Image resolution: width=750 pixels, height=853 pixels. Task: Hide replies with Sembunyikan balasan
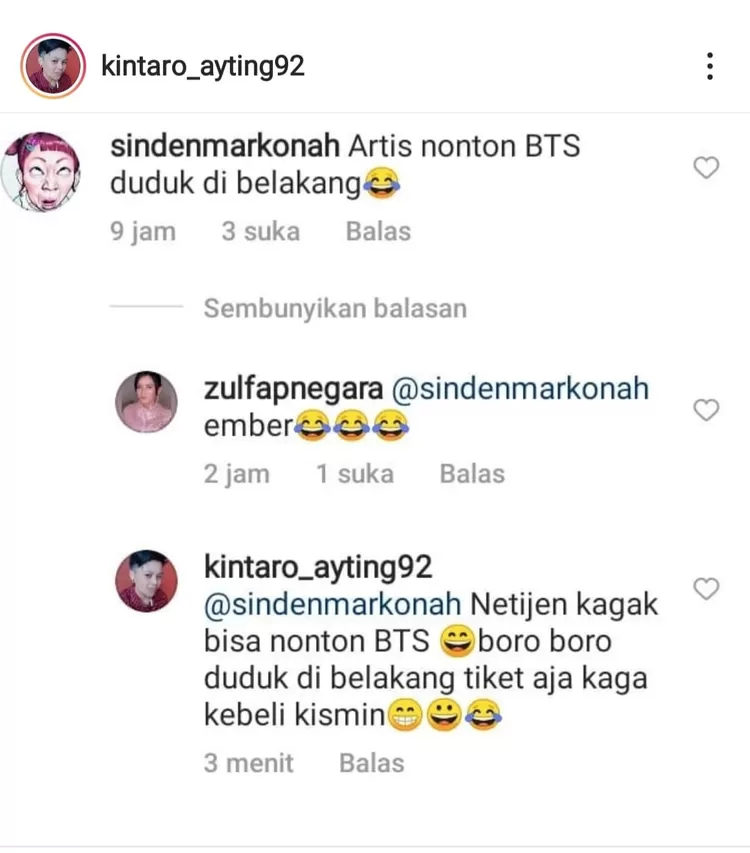[335, 308]
